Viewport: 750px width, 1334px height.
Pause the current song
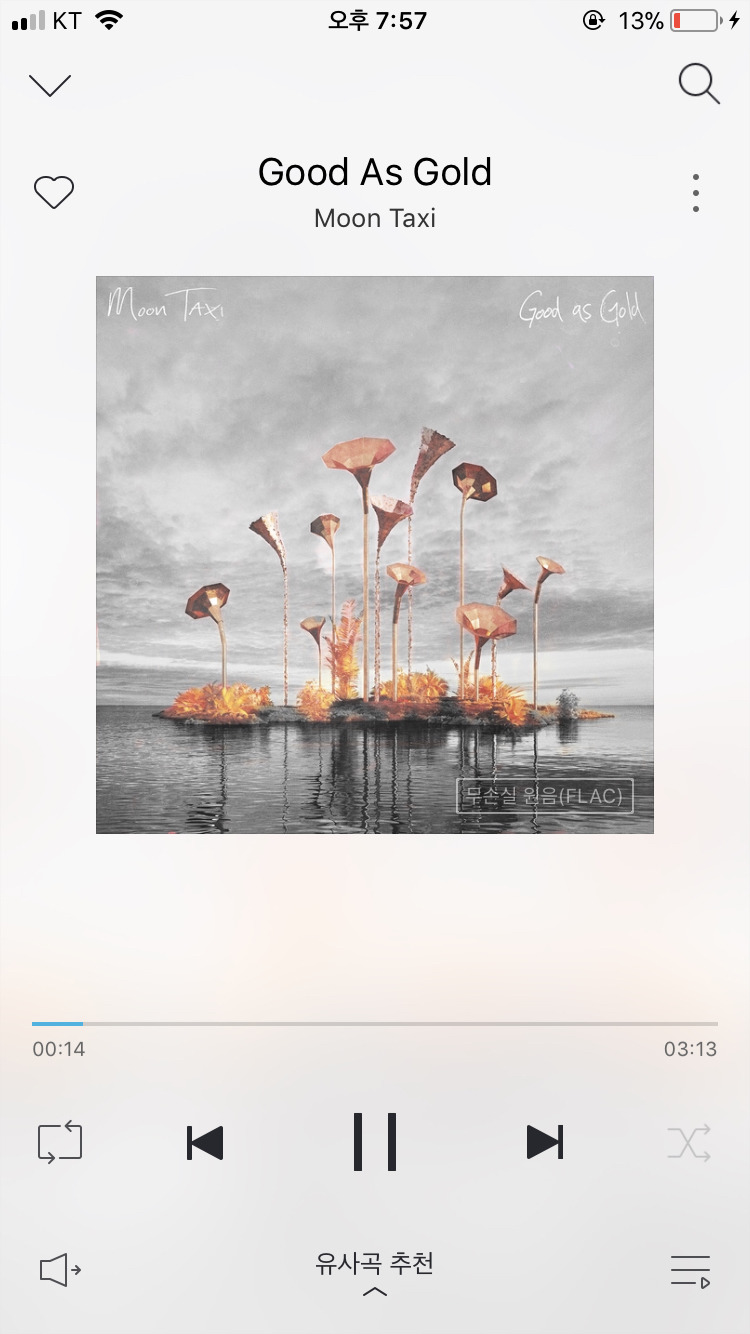tap(375, 1141)
